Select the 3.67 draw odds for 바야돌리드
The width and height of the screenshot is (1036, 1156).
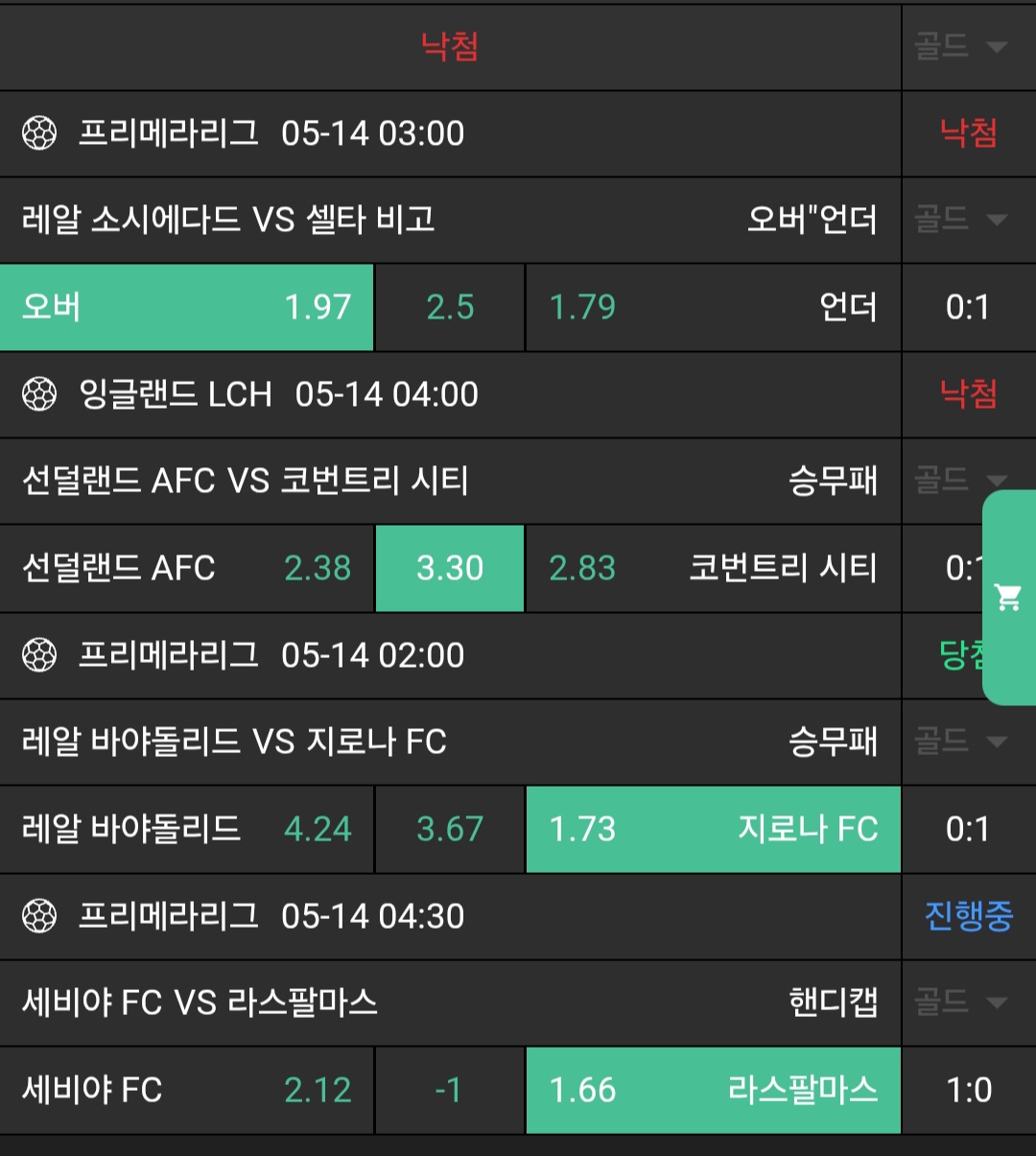click(450, 830)
